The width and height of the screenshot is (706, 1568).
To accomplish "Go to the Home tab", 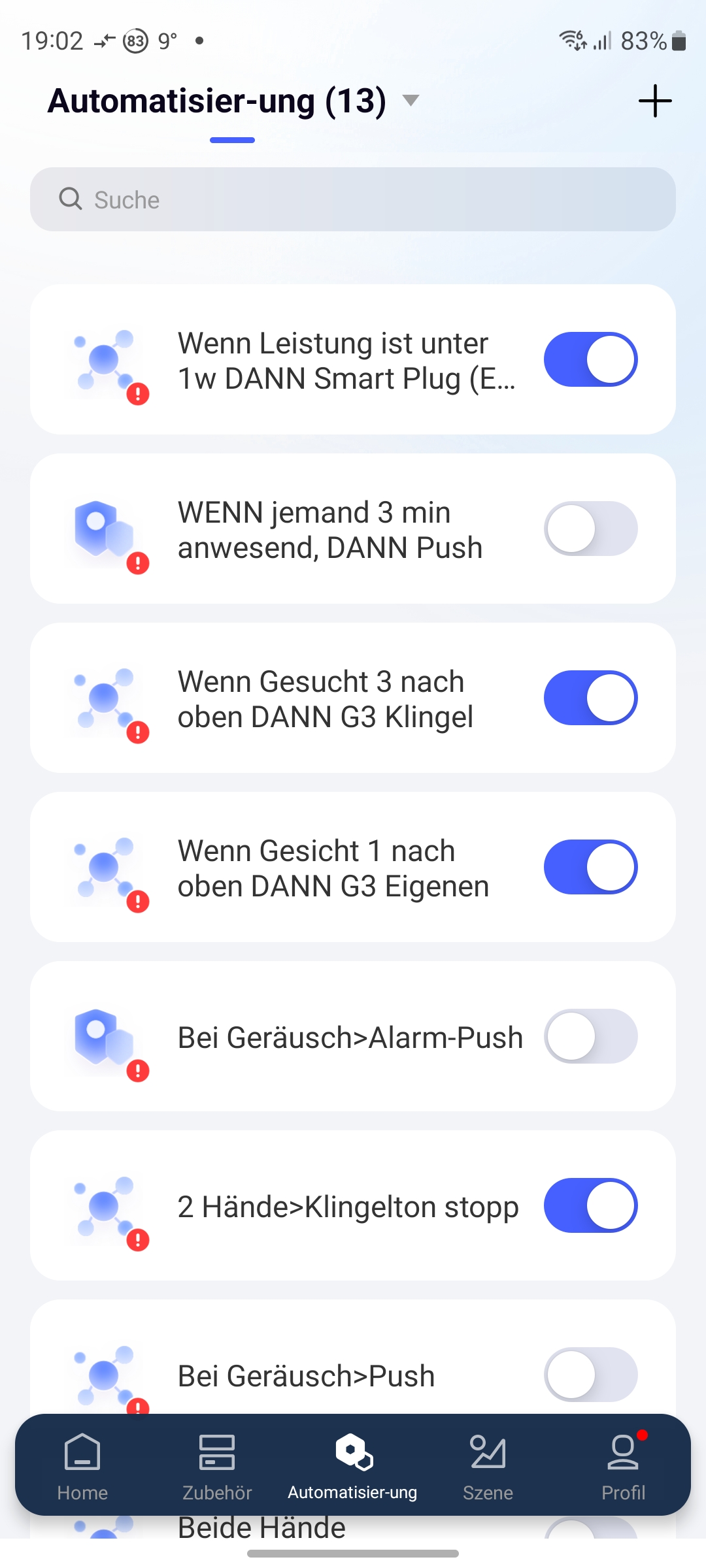I will tap(82, 1465).
